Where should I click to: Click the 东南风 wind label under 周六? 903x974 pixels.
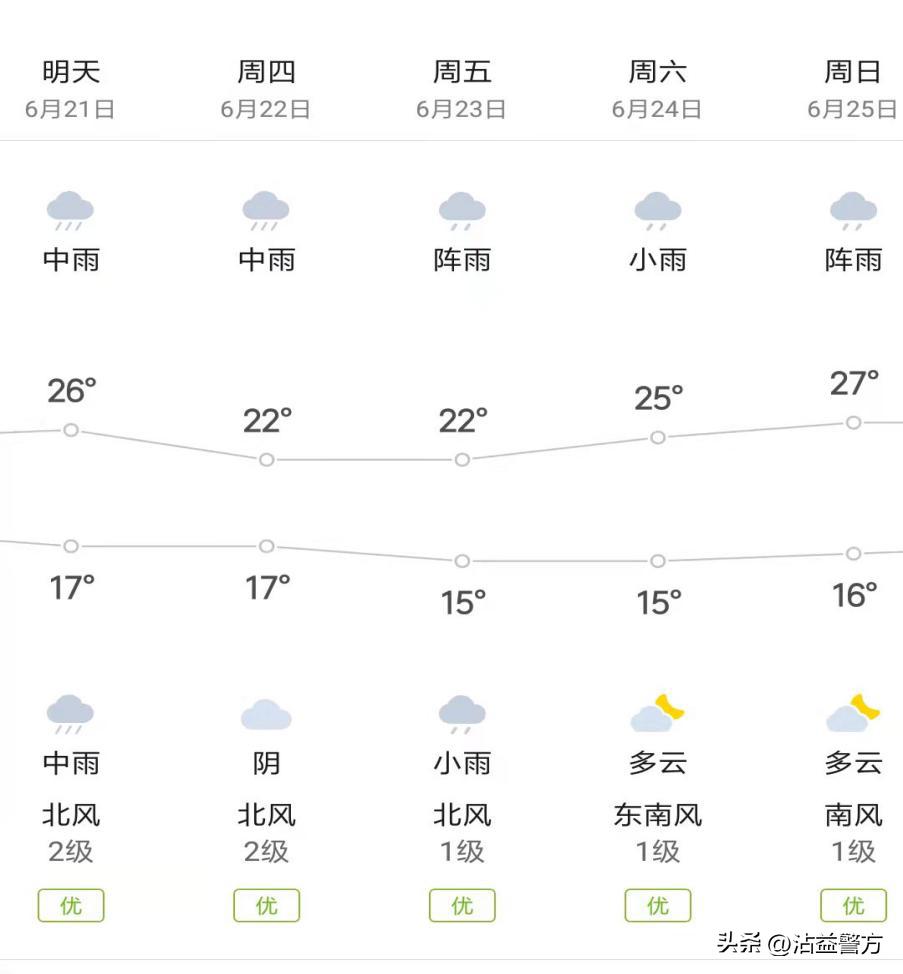(656, 814)
